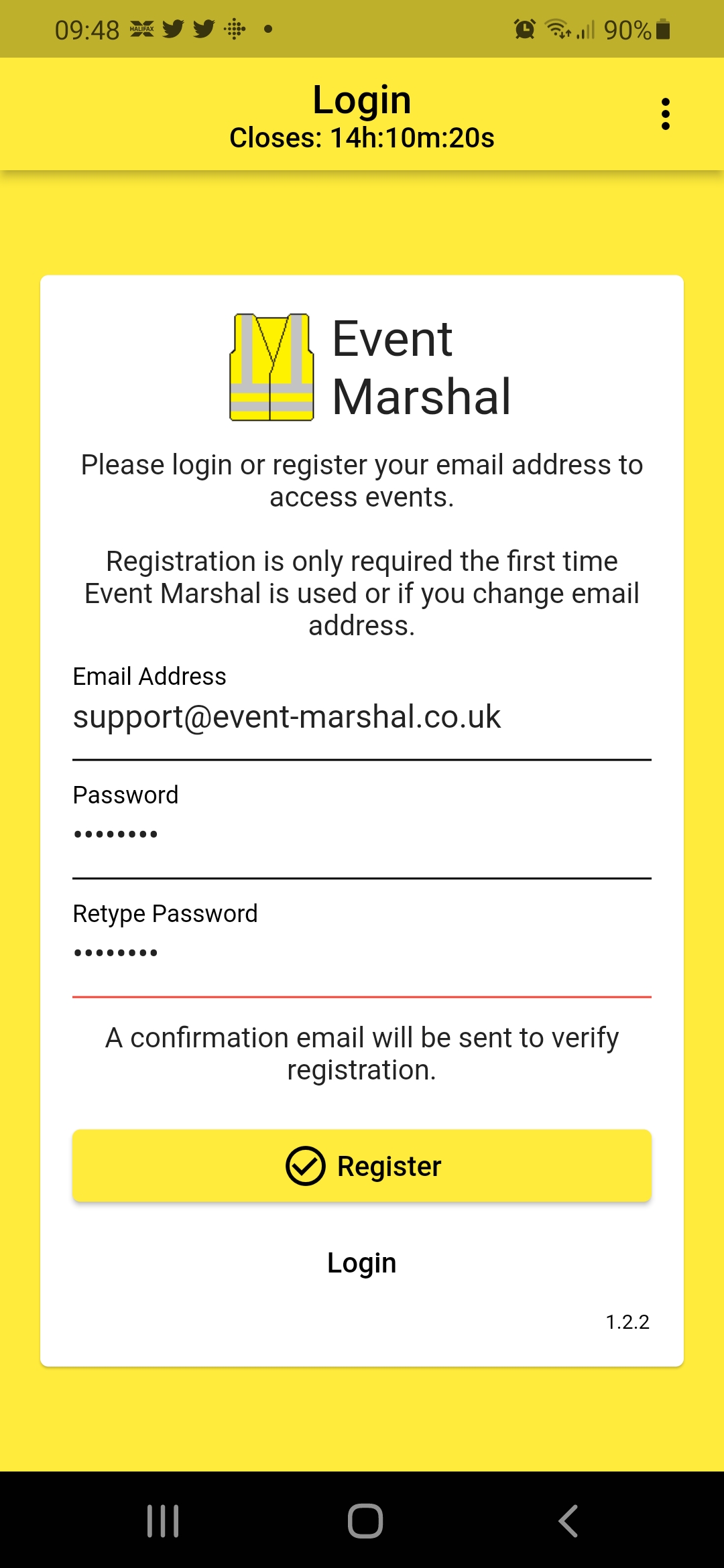Image resolution: width=724 pixels, height=1568 pixels.
Task: Open recent apps from the navigation bar
Action: click(x=163, y=1520)
